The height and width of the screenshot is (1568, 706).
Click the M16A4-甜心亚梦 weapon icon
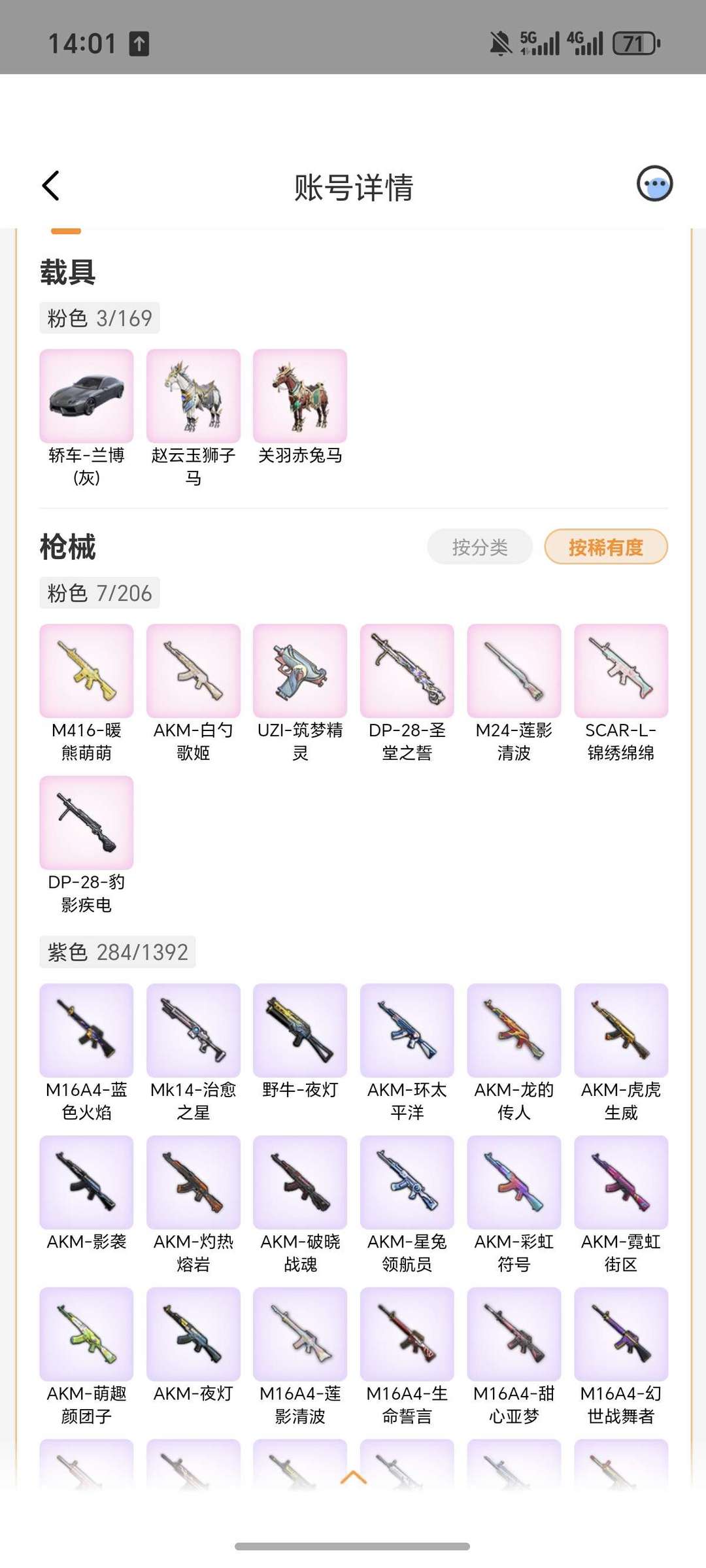point(514,1336)
